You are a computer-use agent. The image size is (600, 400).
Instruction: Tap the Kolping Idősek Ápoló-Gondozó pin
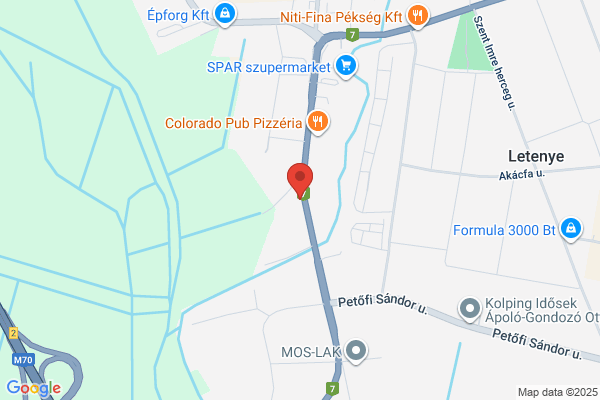pyautogui.click(x=470, y=309)
